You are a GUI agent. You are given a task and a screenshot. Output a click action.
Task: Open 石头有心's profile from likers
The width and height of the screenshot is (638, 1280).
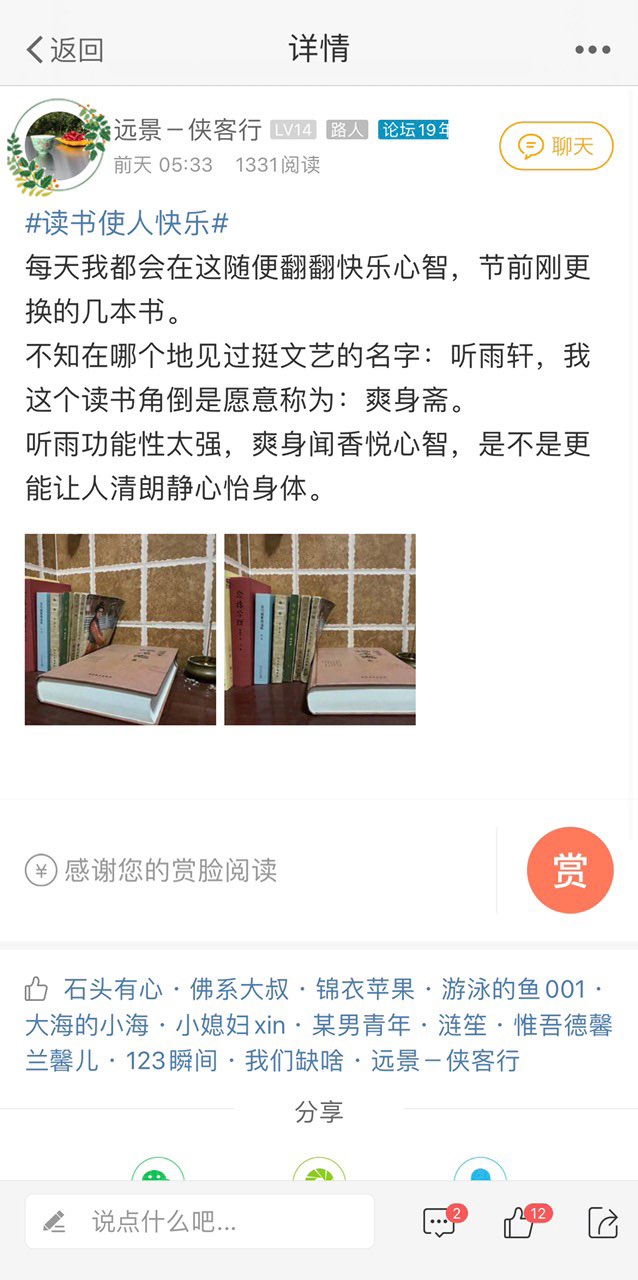(x=112, y=990)
